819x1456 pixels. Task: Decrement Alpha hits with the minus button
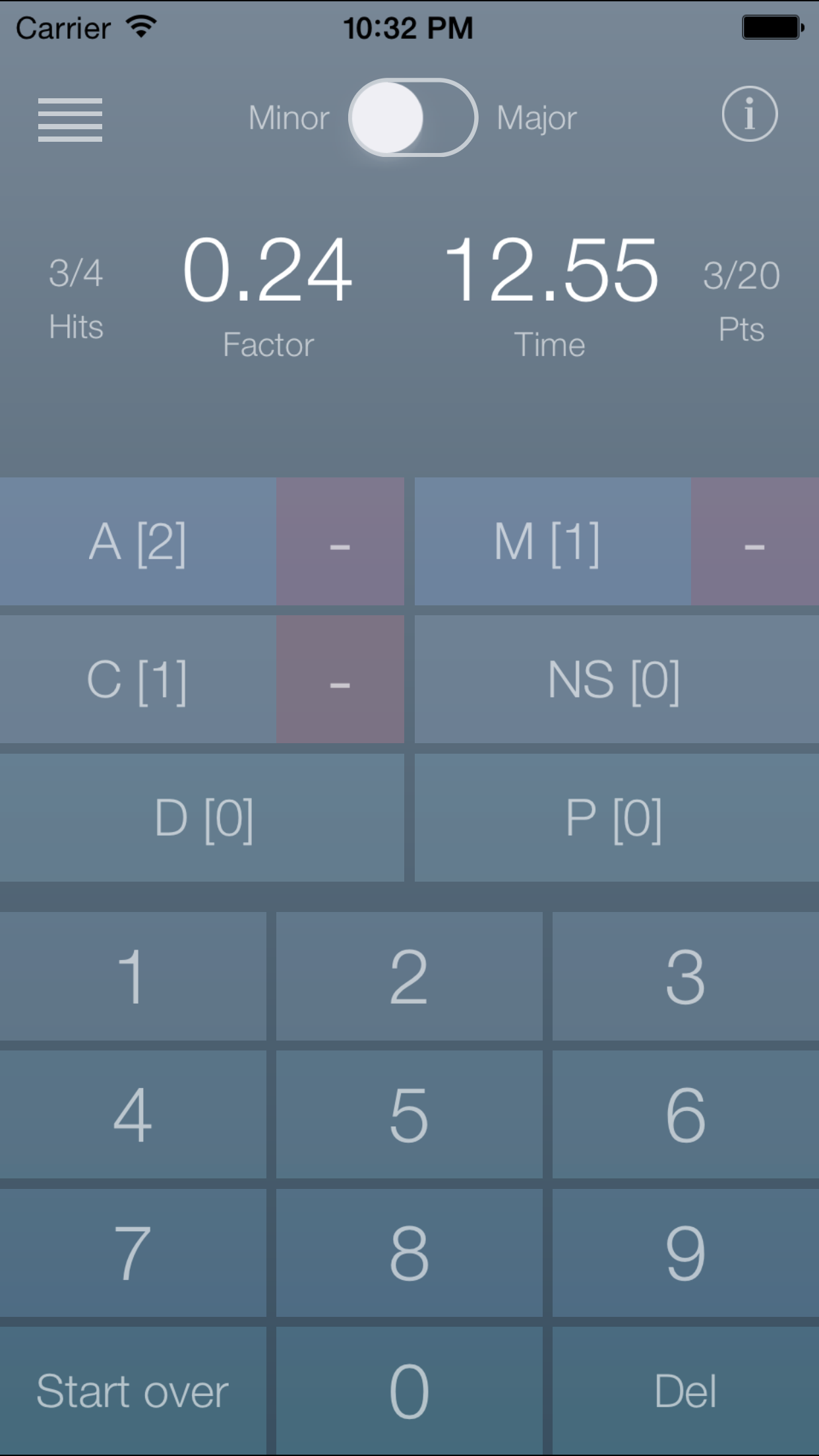tap(340, 541)
